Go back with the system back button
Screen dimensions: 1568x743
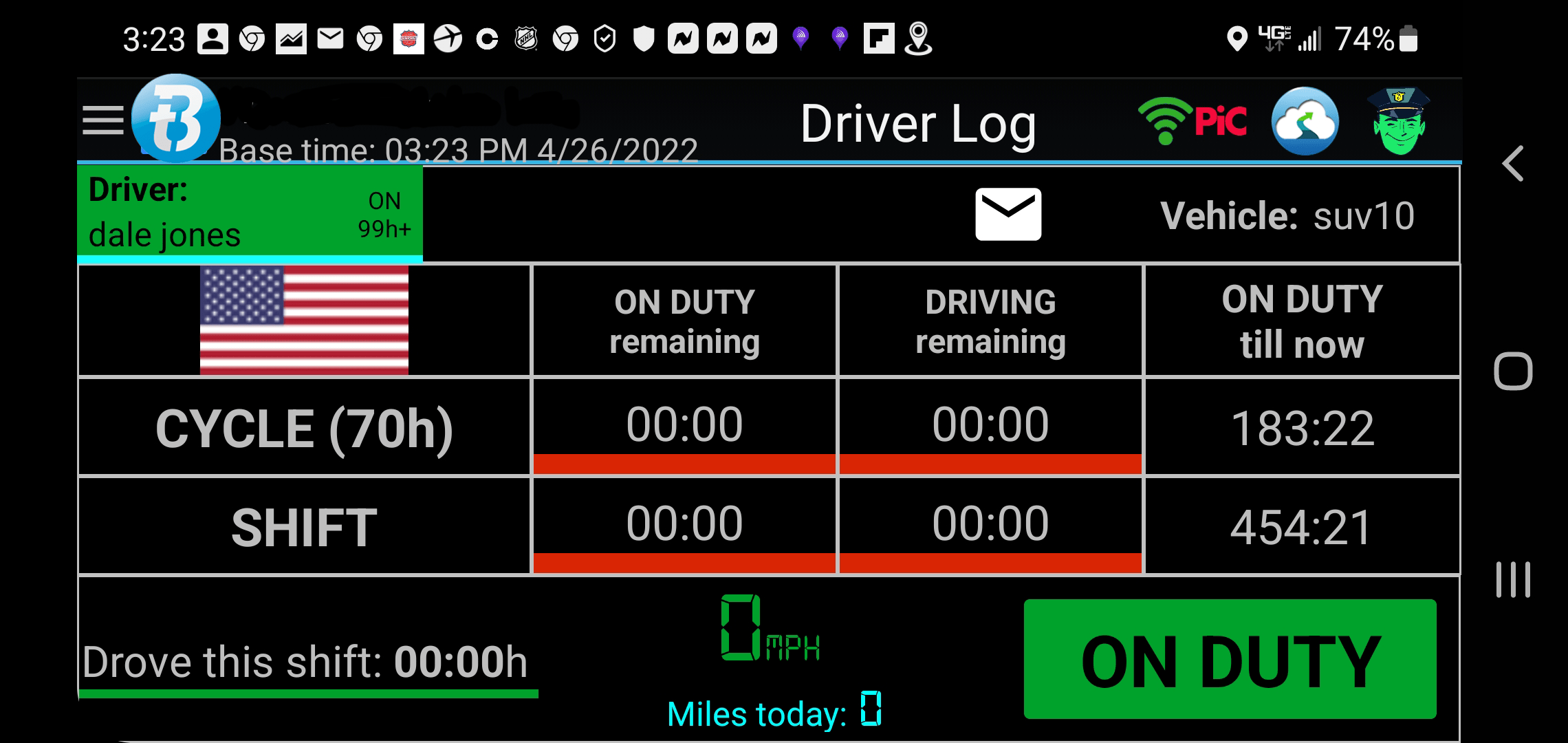[1513, 164]
